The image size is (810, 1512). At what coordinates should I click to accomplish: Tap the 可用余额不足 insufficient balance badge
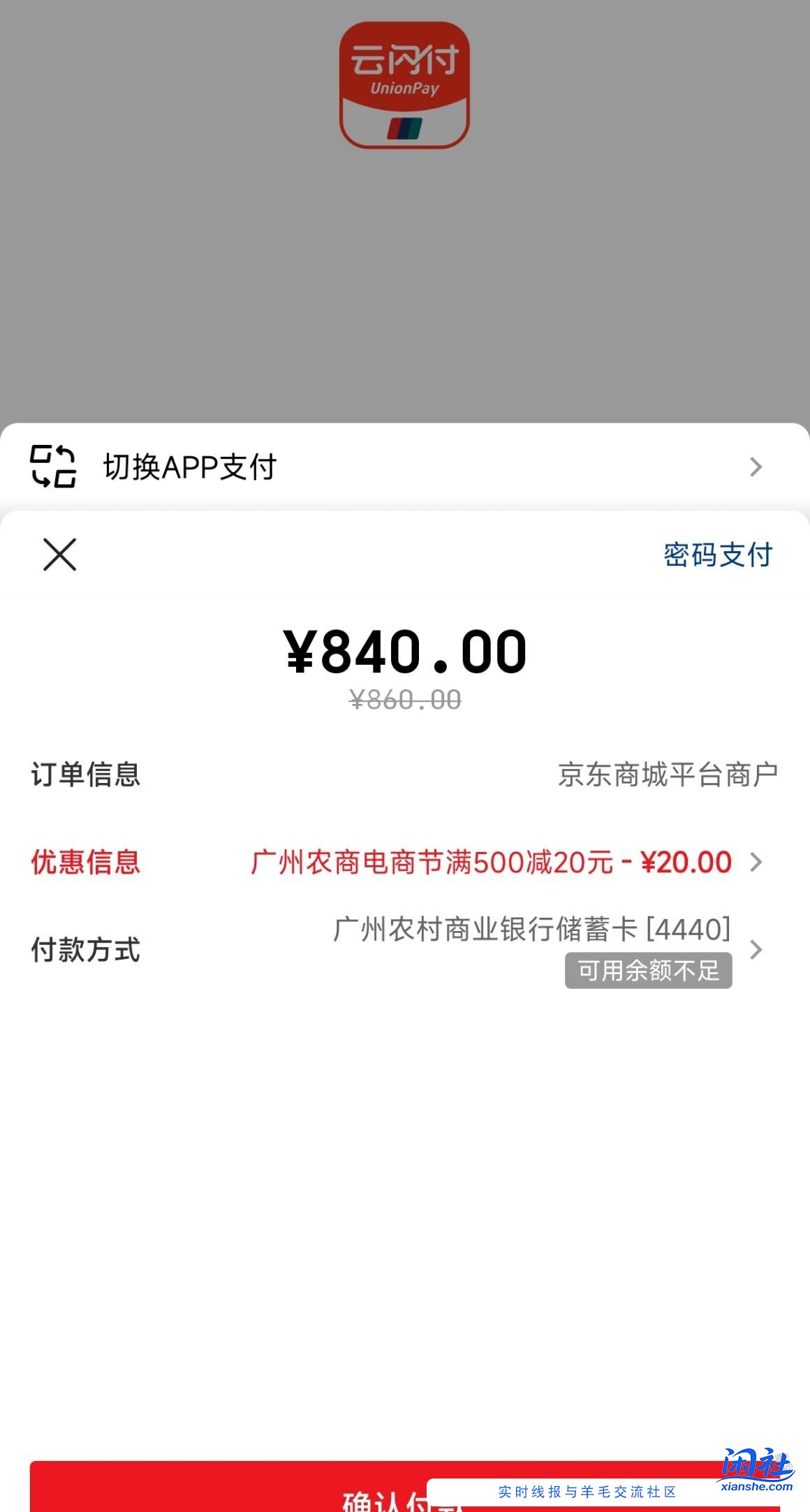(x=648, y=970)
